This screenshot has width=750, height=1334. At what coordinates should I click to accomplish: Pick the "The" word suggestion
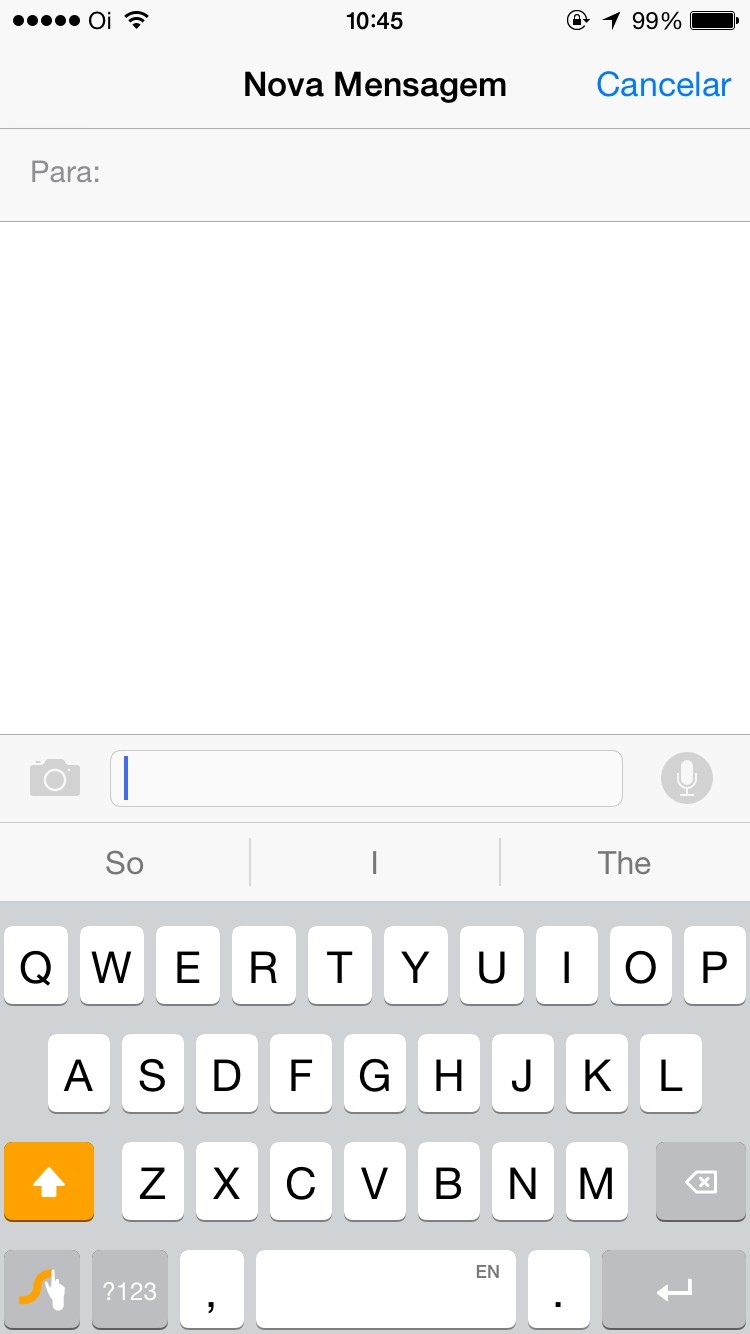[x=625, y=863]
